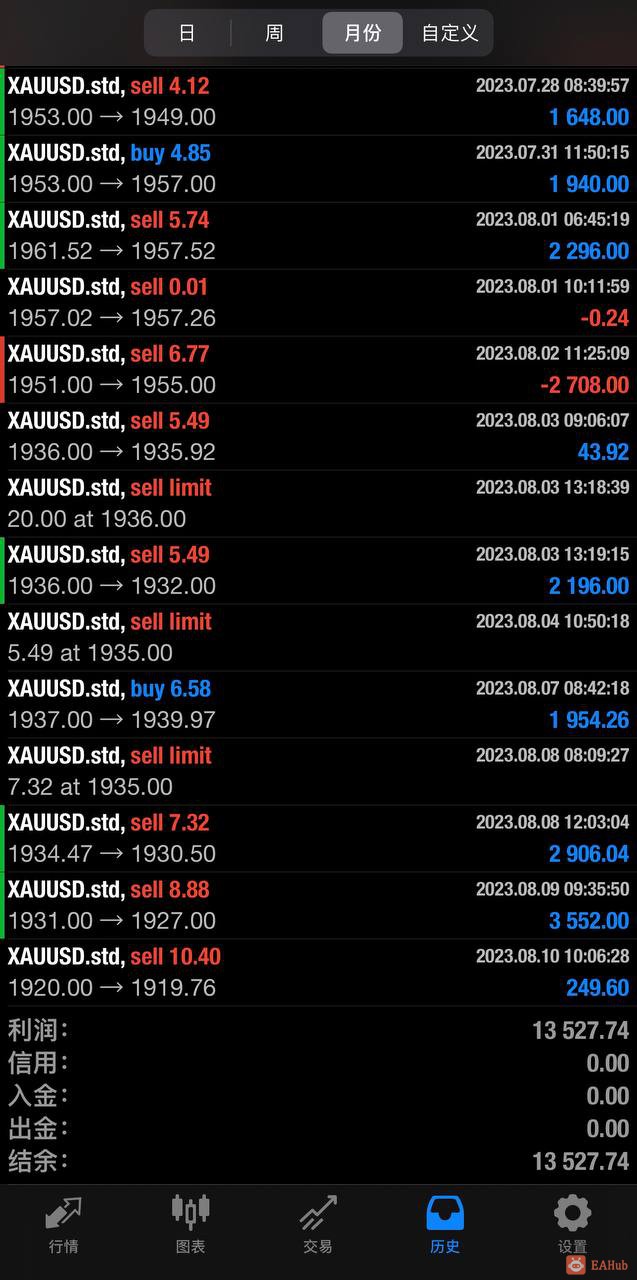
Task: Expand the sell 5.74 trade entry
Action: (x=318, y=235)
